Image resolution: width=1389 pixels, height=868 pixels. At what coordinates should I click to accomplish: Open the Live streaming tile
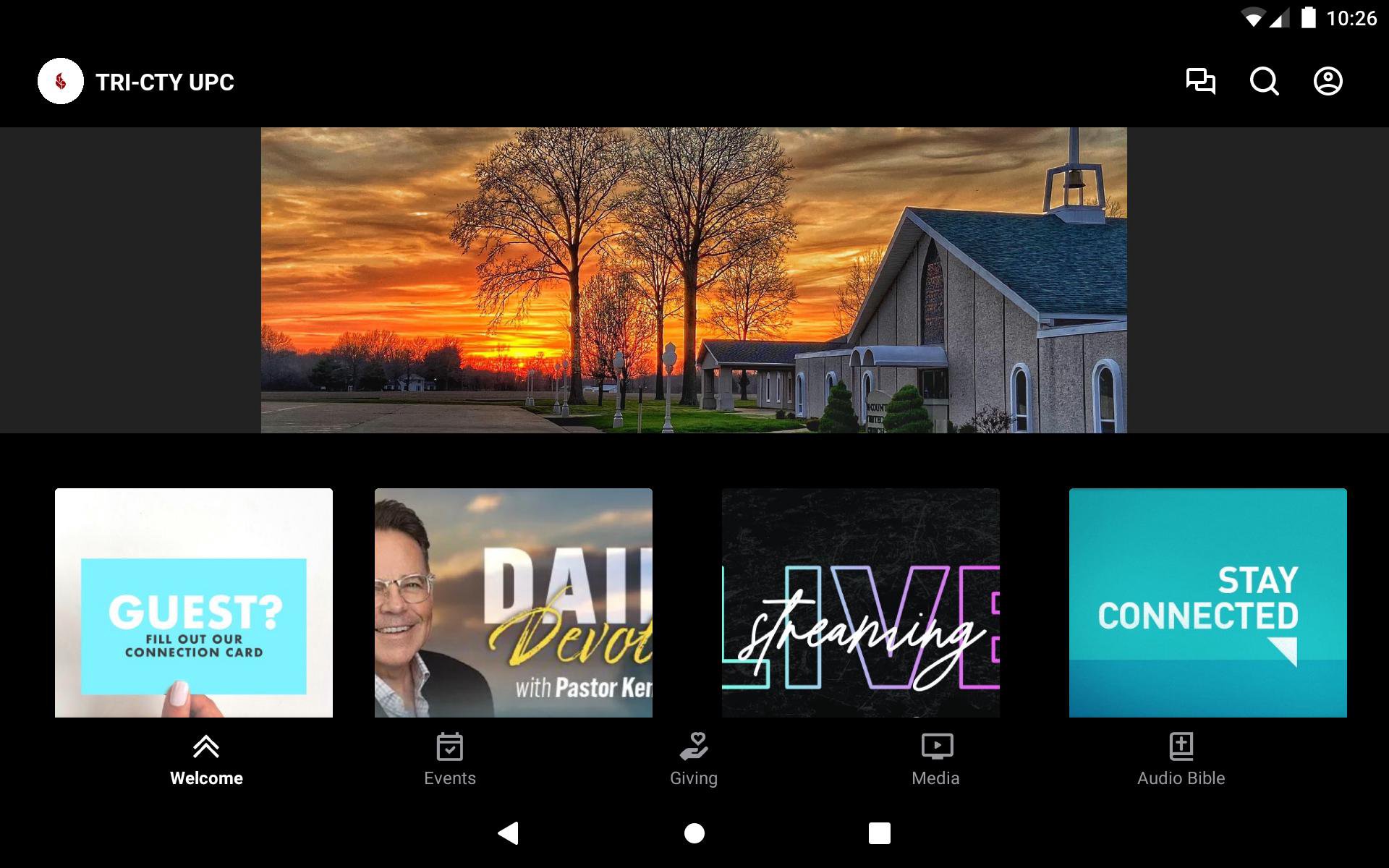[860, 603]
